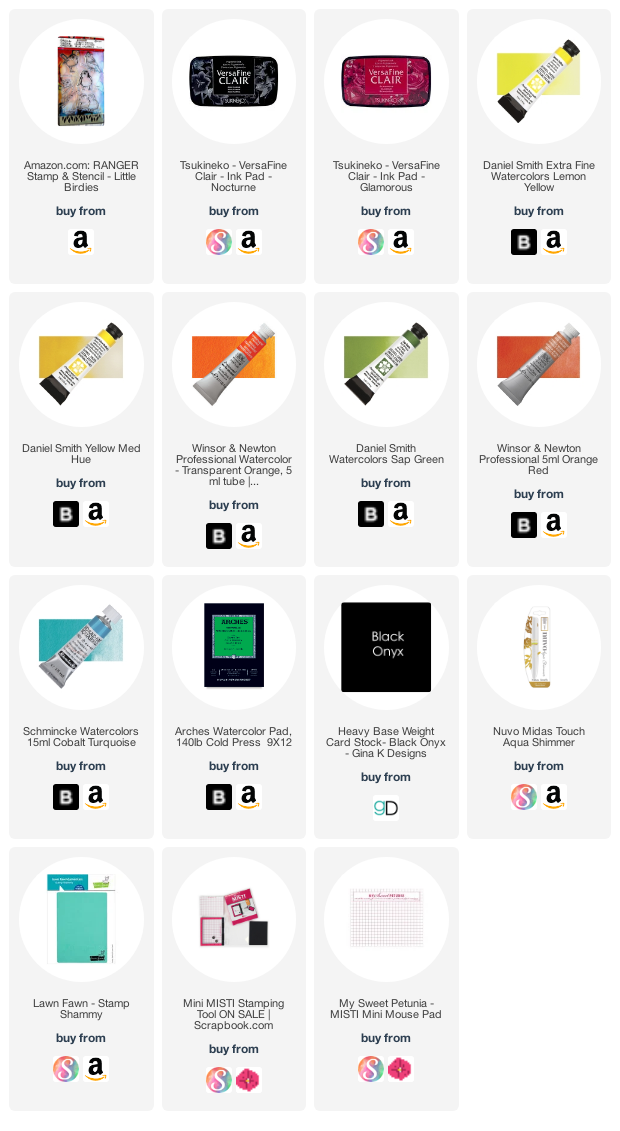This screenshot has height=1131, width=620.
Task: Buy MISTI Mini Mouse Pad from the pink flower store
Action: click(x=401, y=1069)
